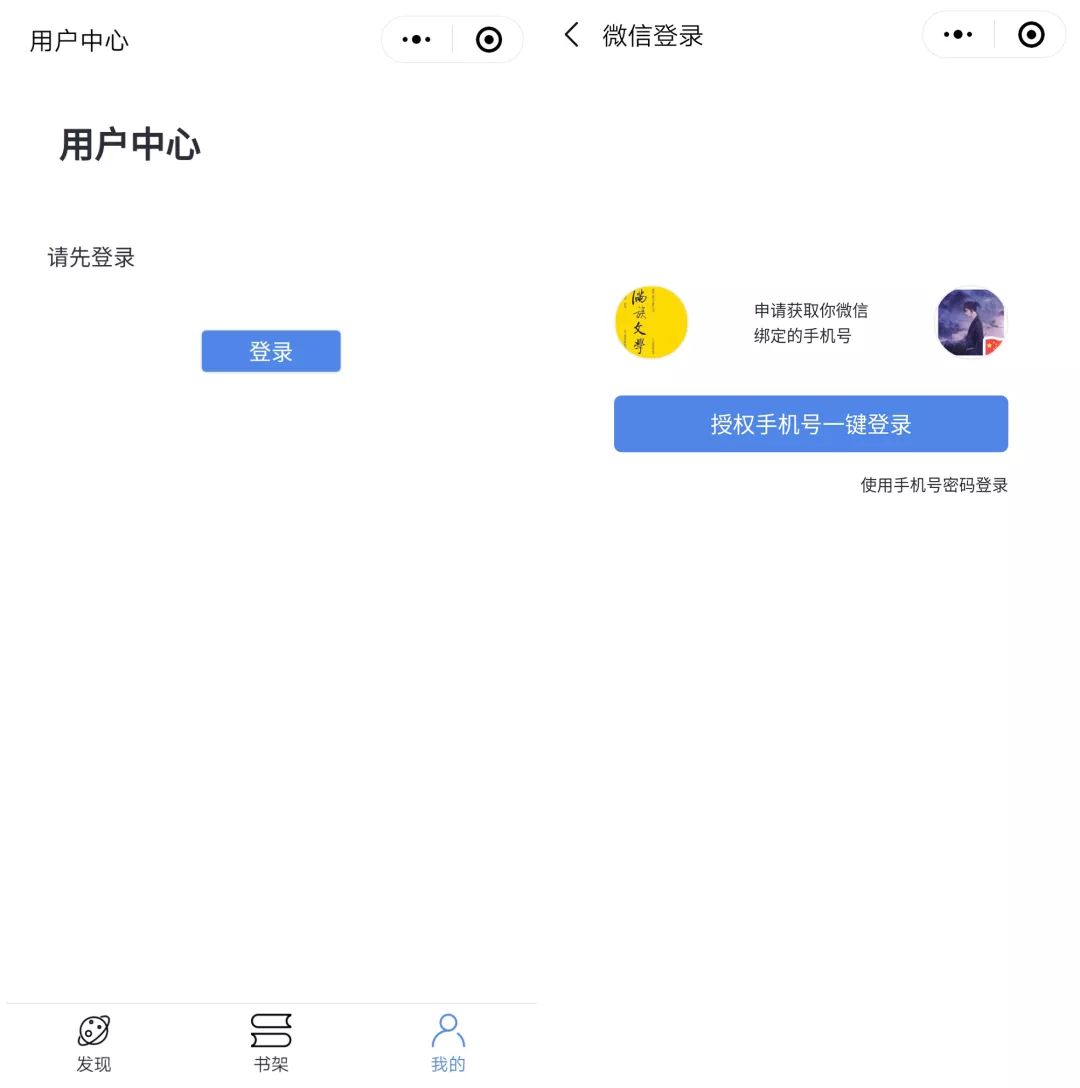Switch to the 发现 tab
Screen dimensions: 1080x1088
[x=94, y=1043]
